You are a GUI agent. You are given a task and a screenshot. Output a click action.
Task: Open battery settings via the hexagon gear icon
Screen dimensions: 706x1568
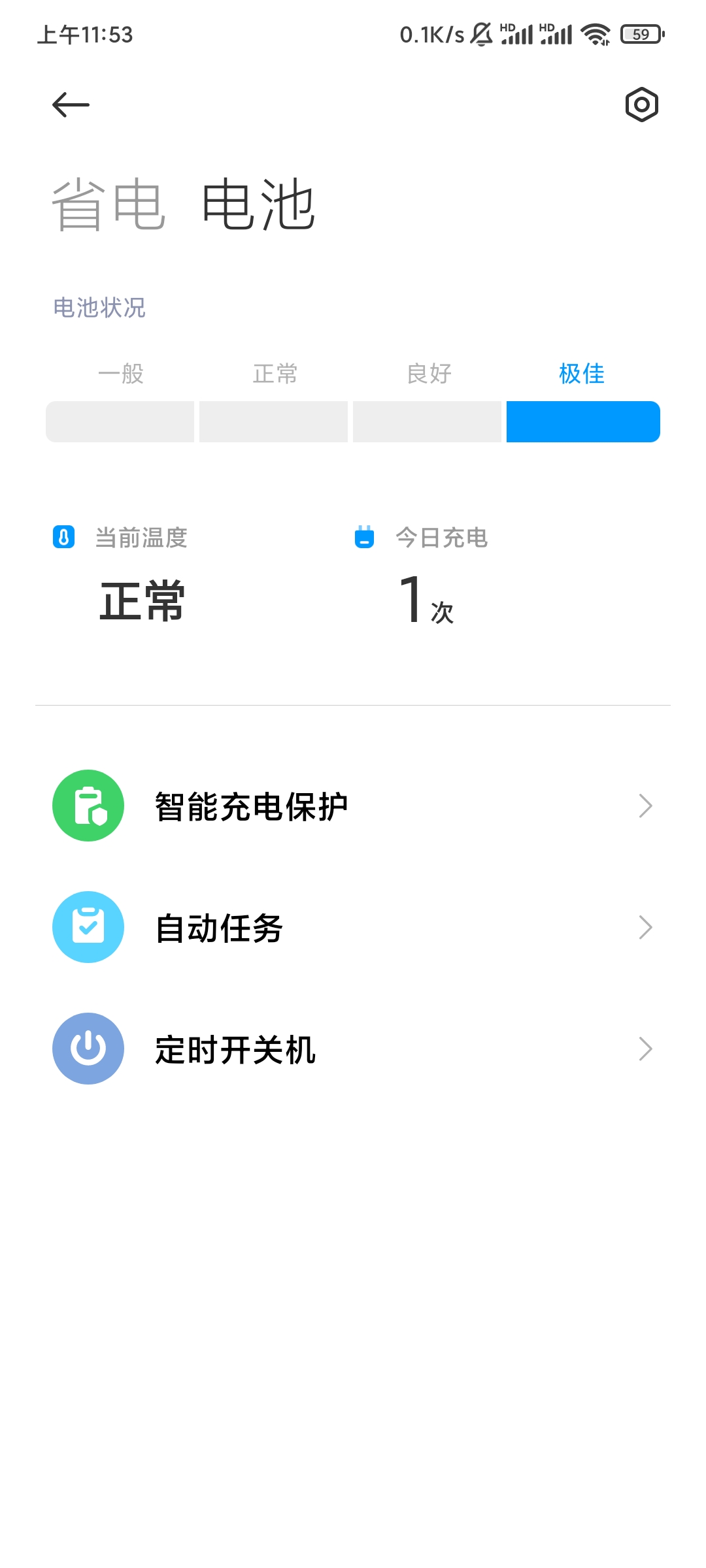[x=641, y=105]
